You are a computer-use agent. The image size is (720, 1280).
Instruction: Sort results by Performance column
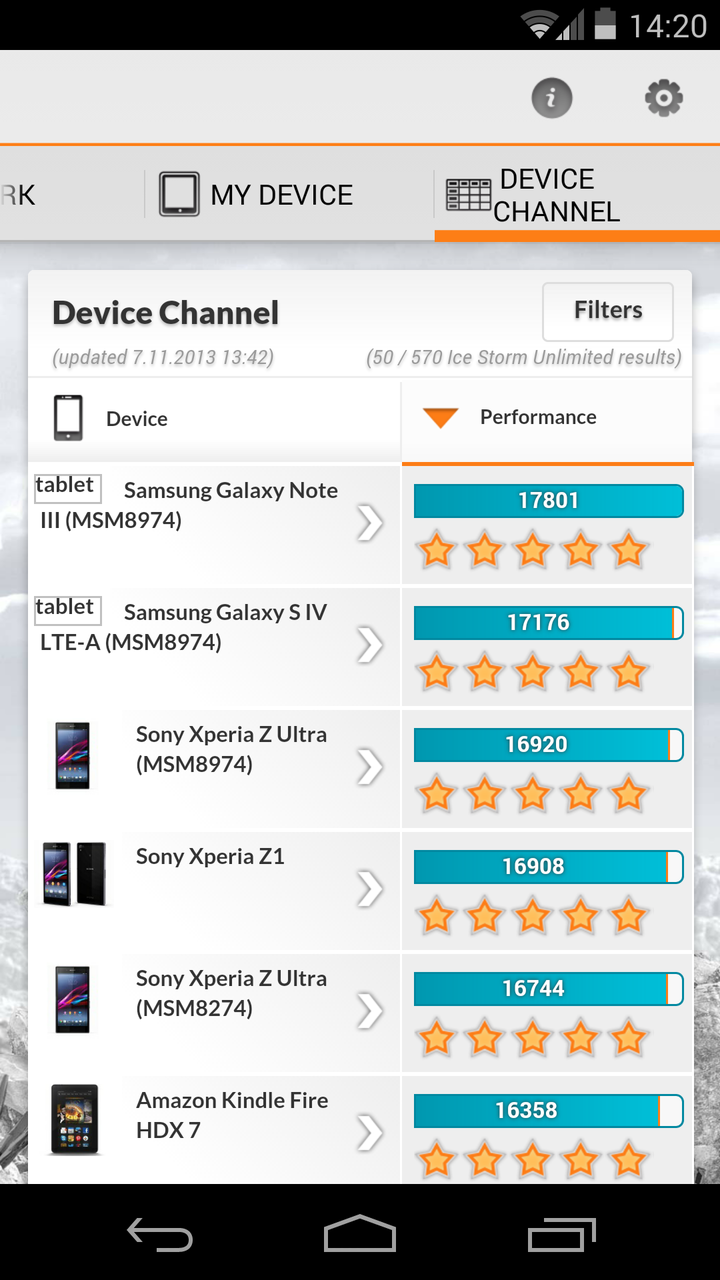point(547,420)
